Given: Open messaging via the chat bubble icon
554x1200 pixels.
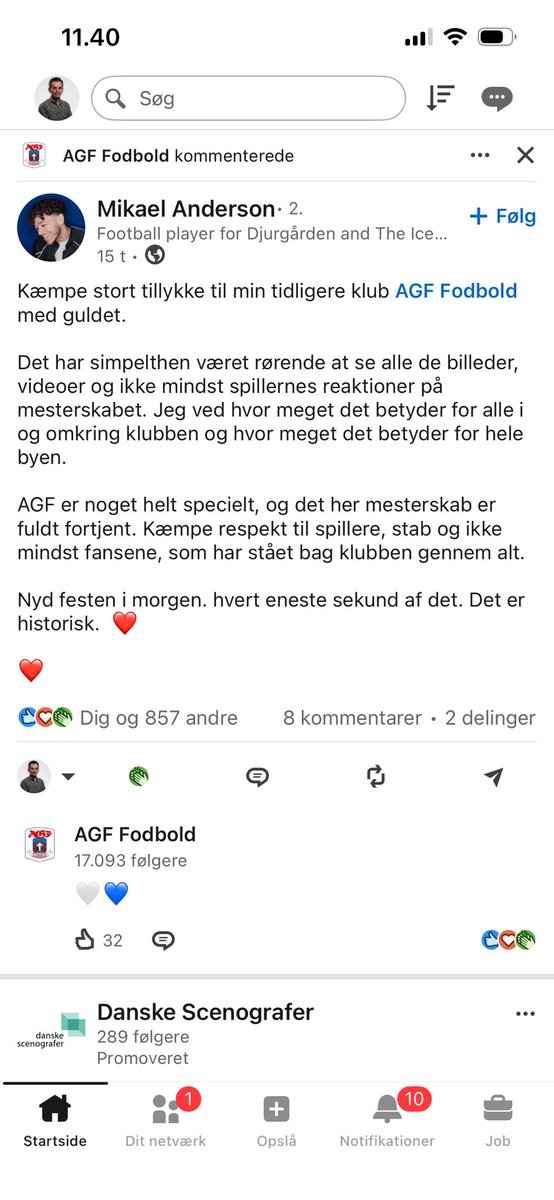Looking at the screenshot, I should 497,98.
